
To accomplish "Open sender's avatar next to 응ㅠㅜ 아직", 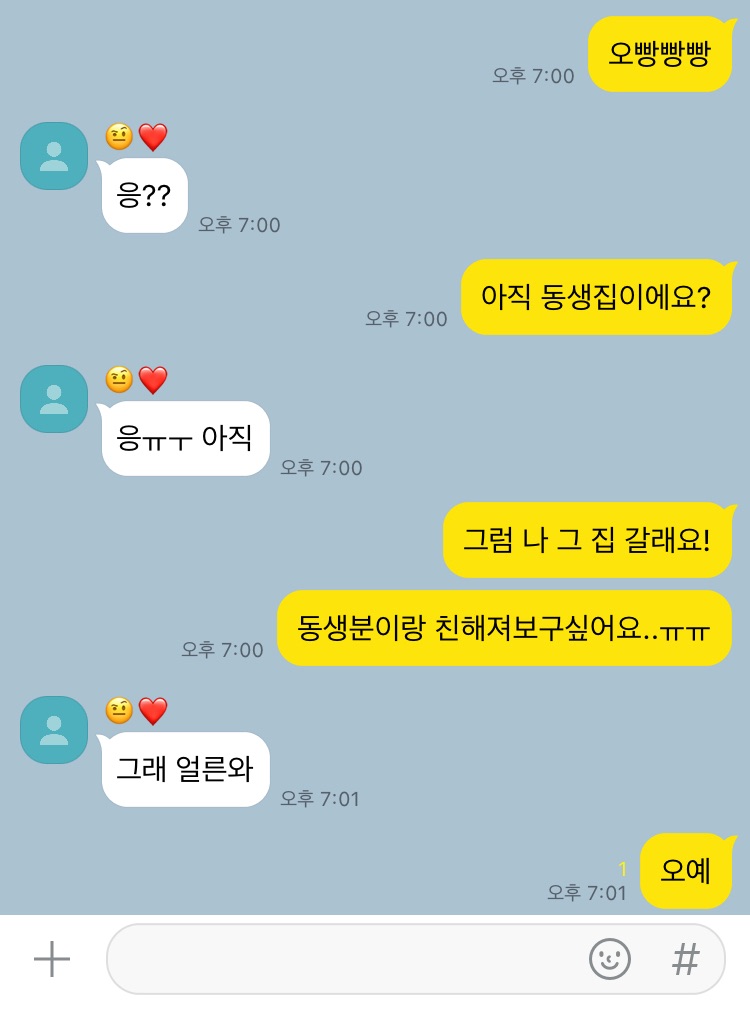I will tap(54, 399).
